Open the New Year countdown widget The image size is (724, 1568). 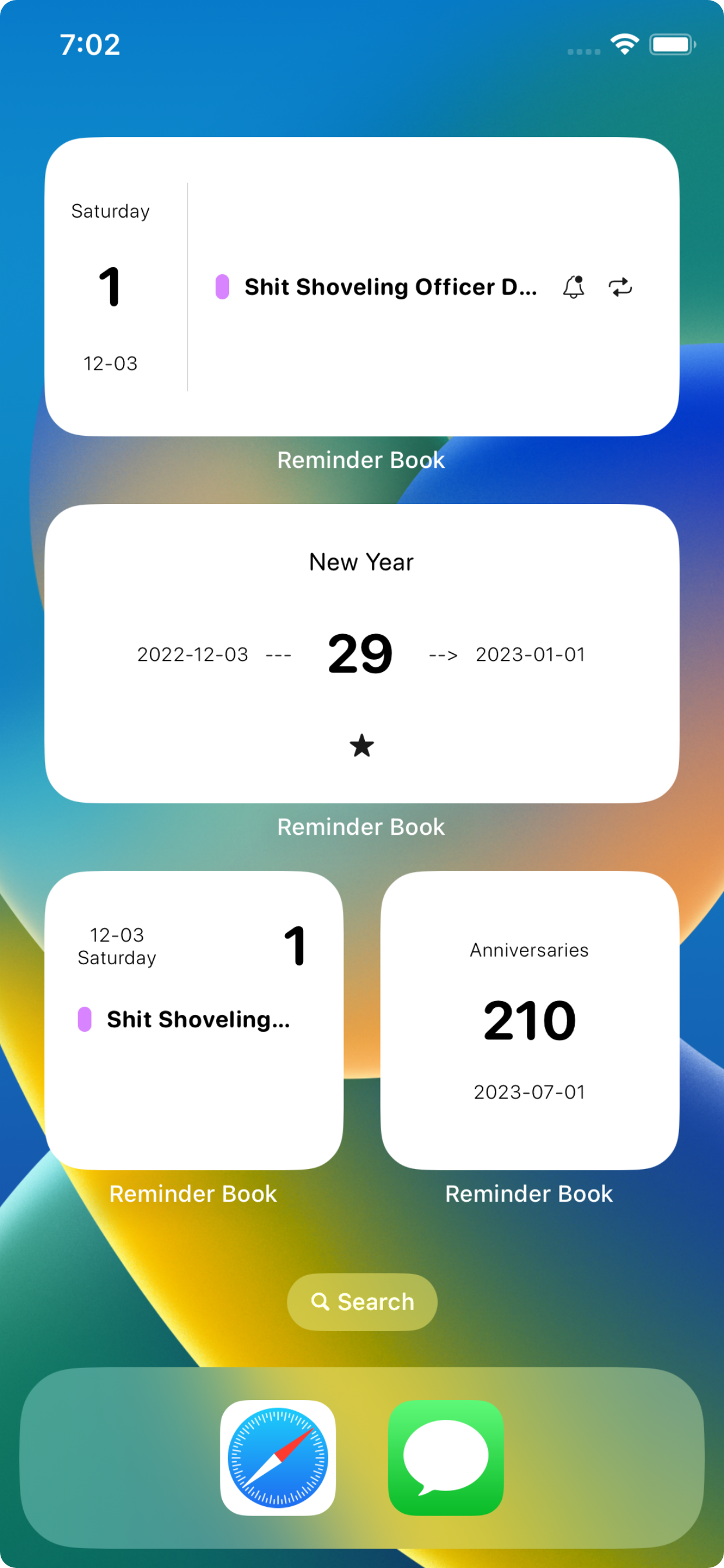point(361,653)
